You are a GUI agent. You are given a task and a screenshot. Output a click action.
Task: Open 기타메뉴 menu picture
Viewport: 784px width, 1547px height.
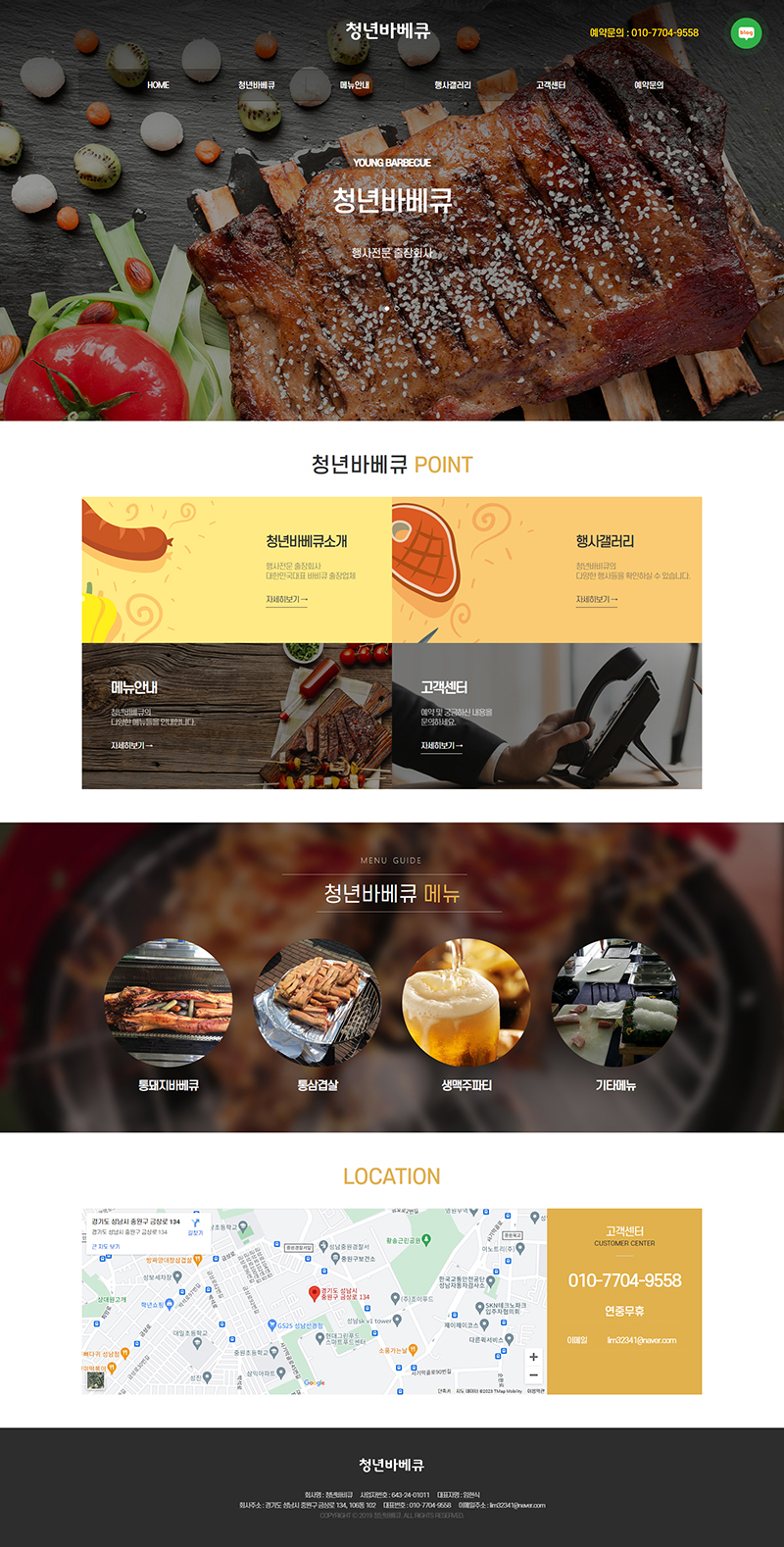coord(615,1003)
